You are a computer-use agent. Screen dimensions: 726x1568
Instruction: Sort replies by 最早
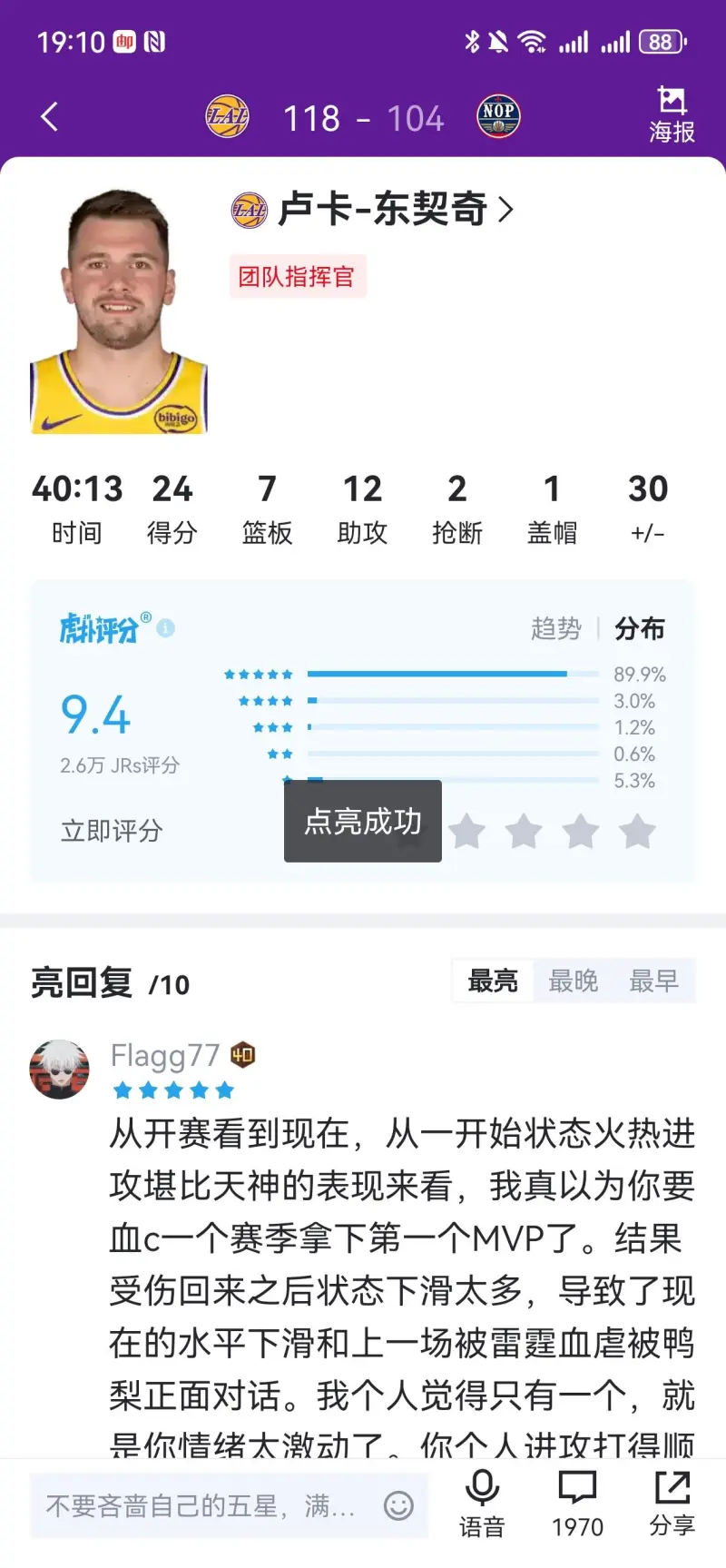pos(653,981)
